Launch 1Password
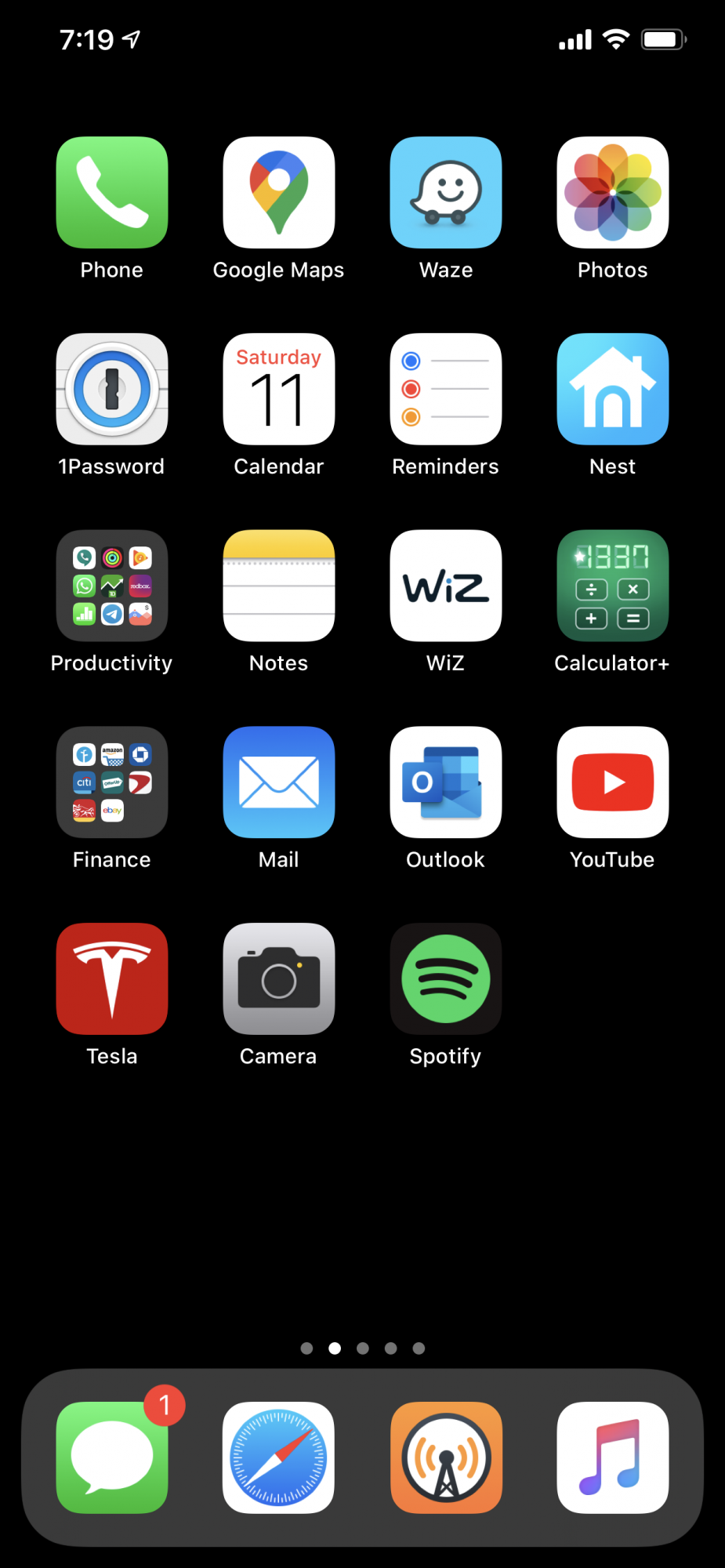725x1568 pixels. [112, 390]
